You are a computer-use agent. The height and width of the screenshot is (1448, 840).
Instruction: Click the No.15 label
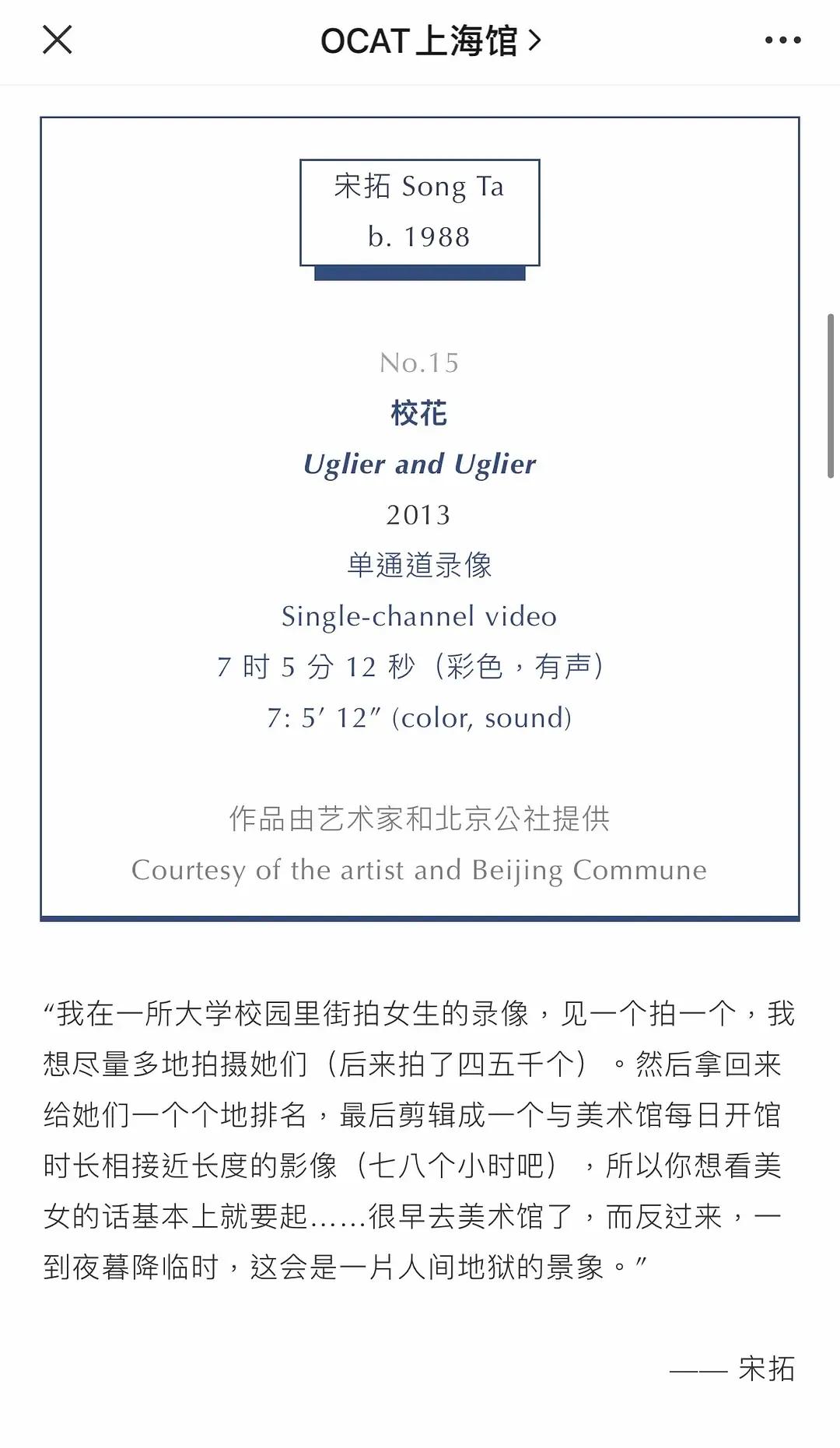tap(420, 363)
